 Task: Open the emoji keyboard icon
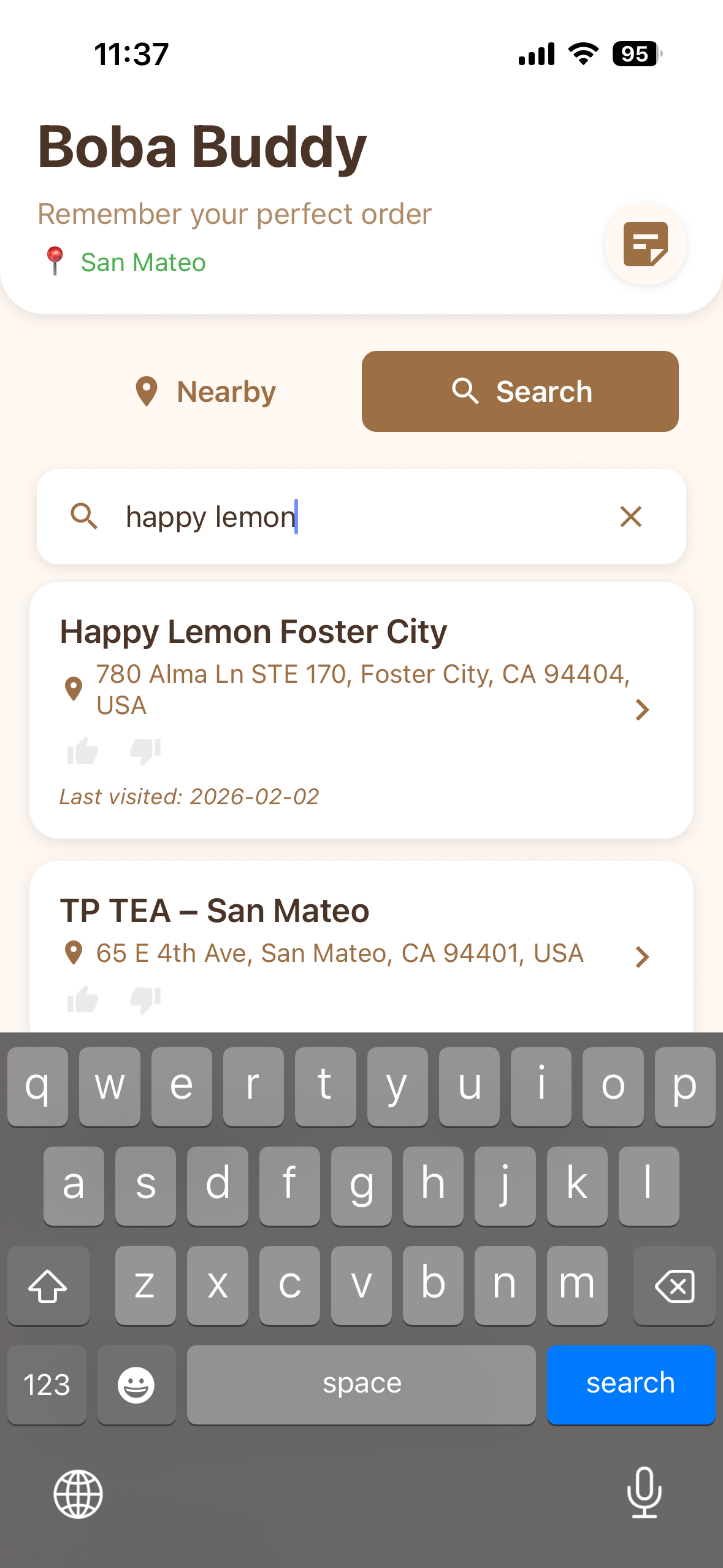[136, 1385]
